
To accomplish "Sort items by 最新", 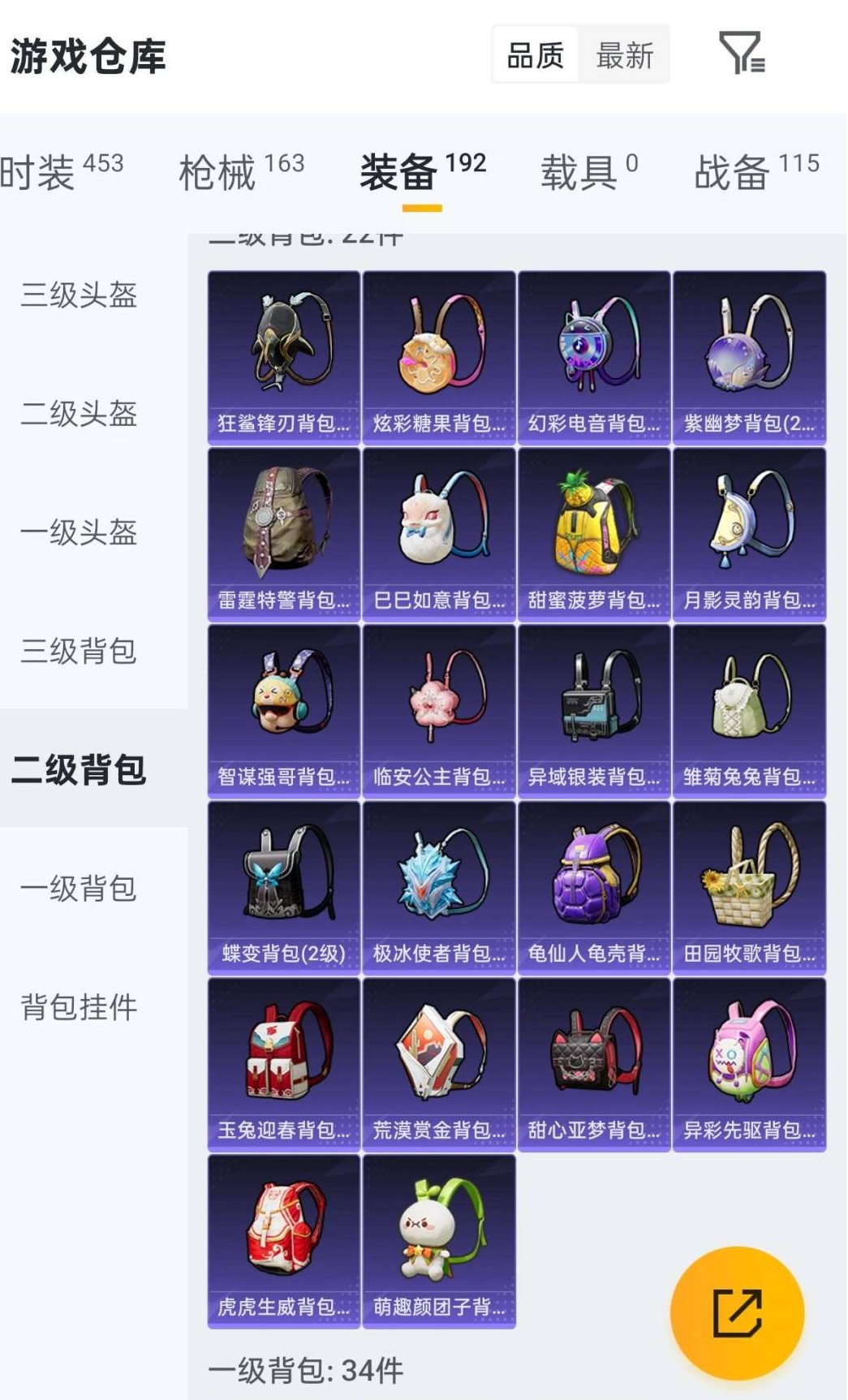I will [625, 54].
